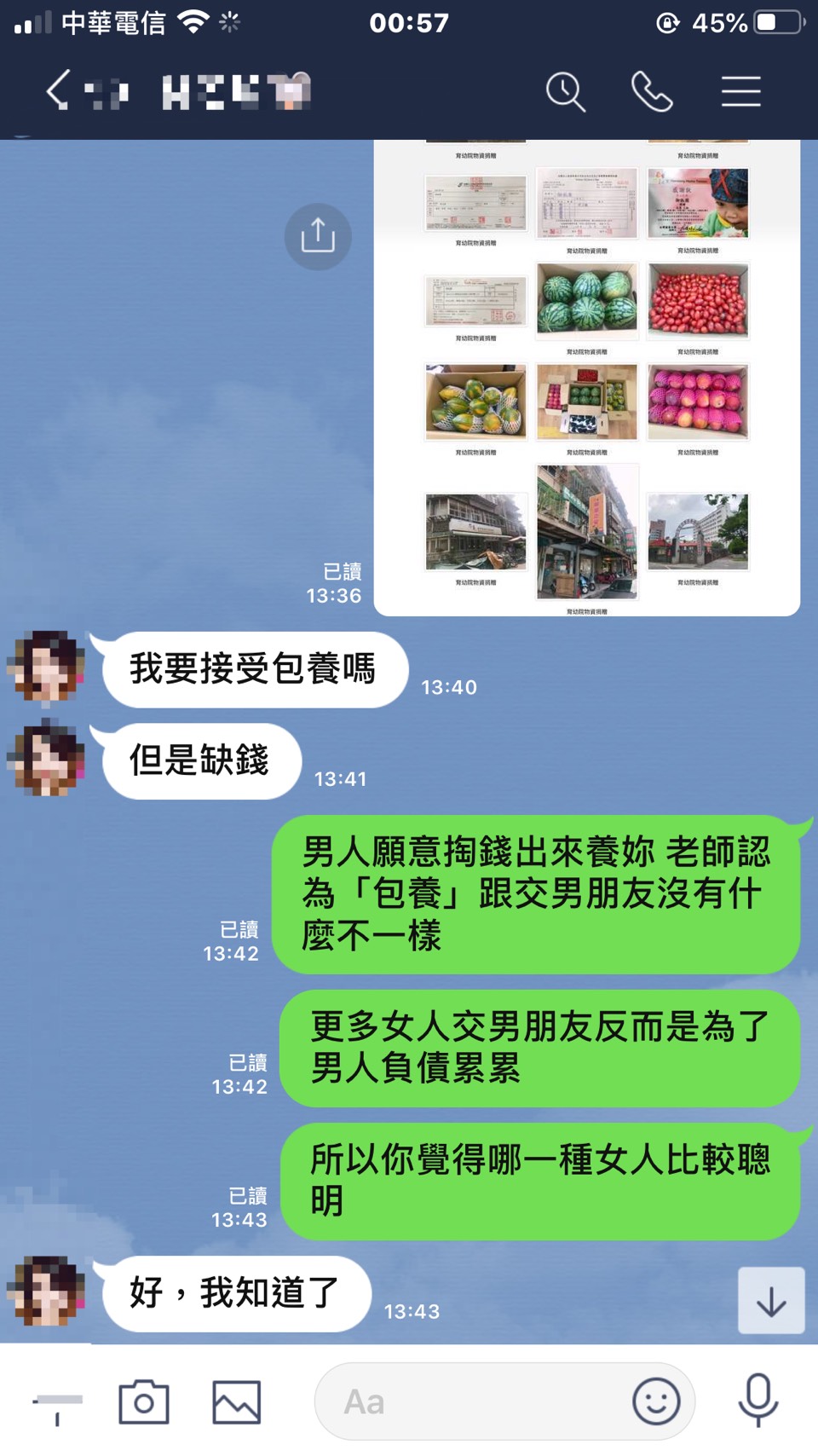Viewport: 818px width, 1456px height.
Task: Jump to the latest message
Action: [771, 1301]
